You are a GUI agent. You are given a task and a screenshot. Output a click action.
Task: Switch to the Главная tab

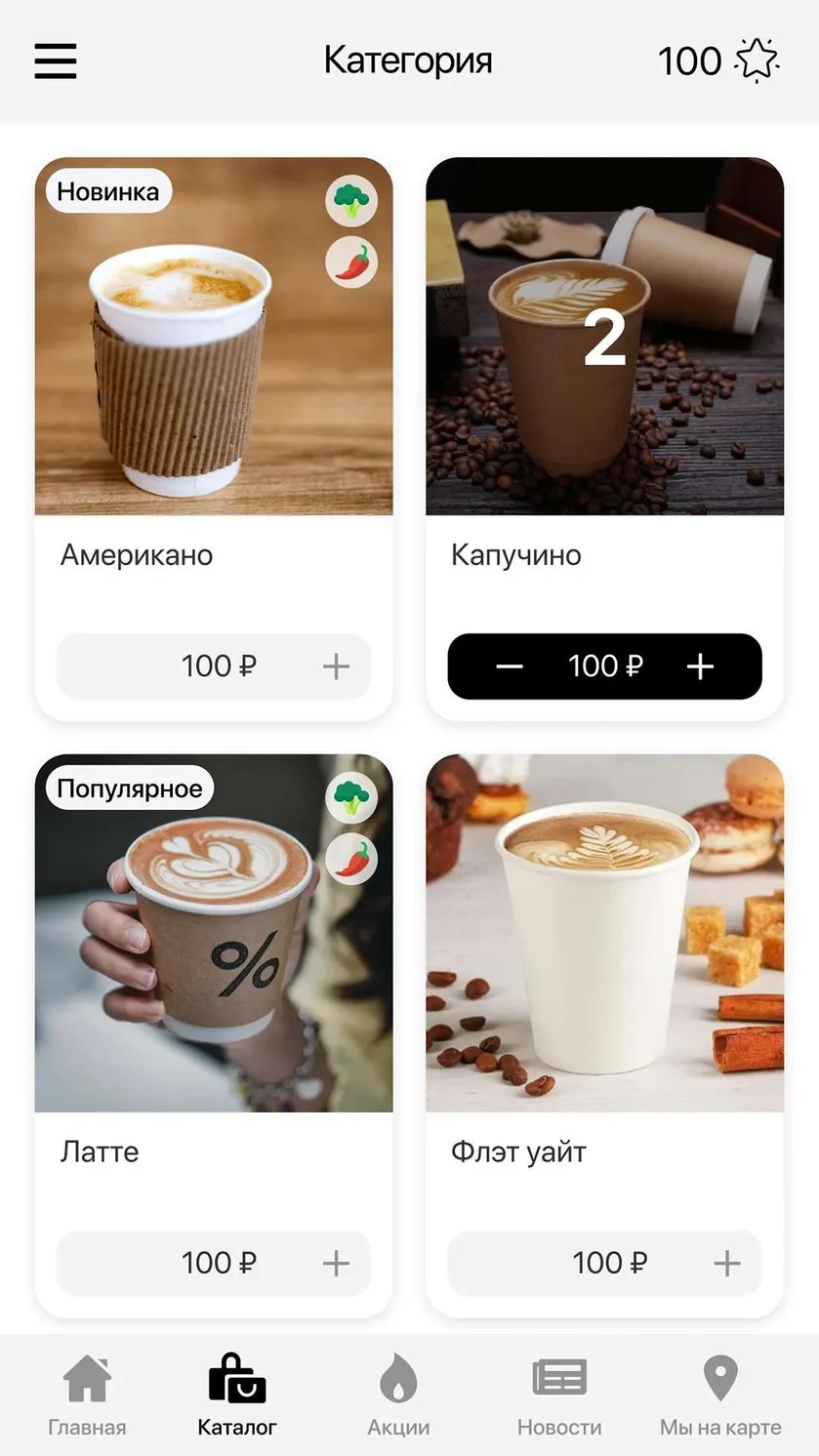[x=87, y=1395]
